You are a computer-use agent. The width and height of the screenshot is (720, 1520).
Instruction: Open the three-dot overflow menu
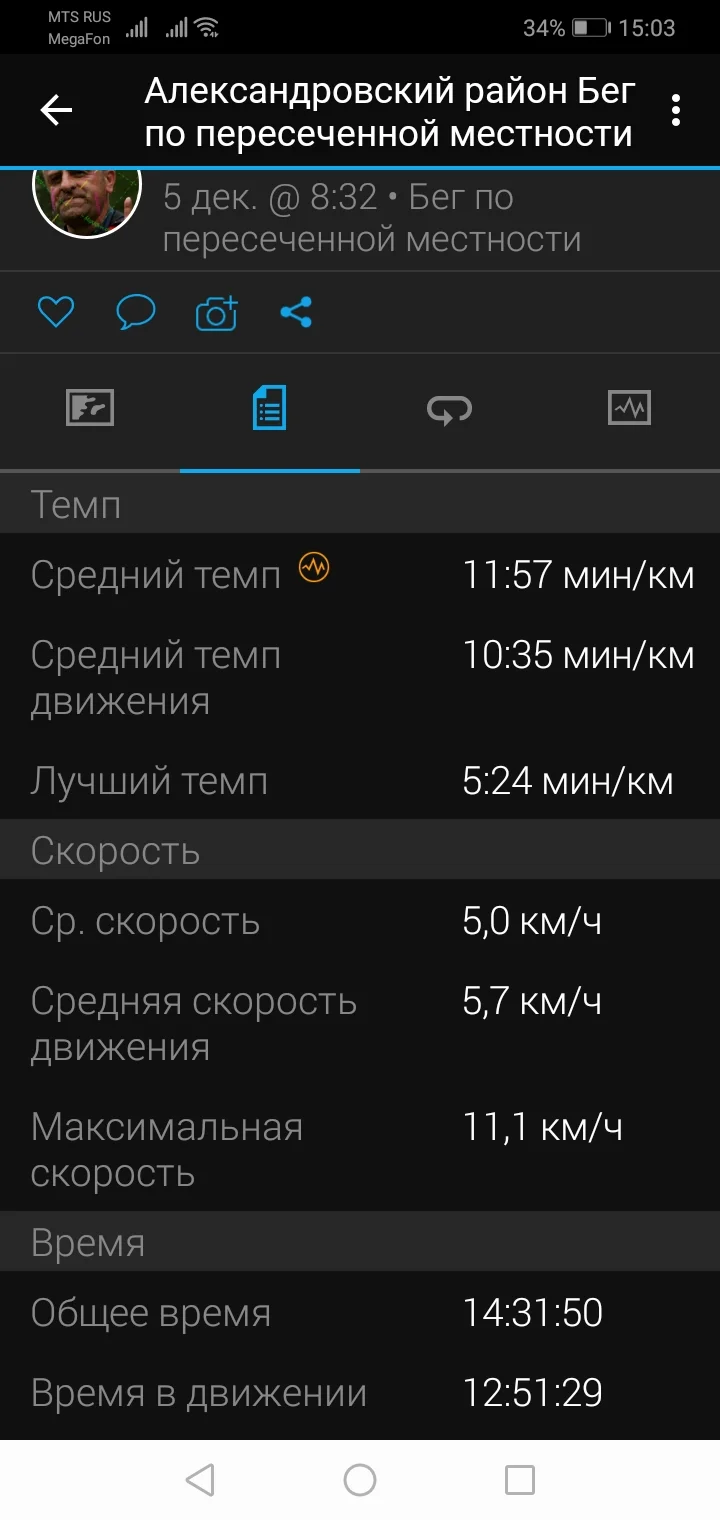coord(676,110)
